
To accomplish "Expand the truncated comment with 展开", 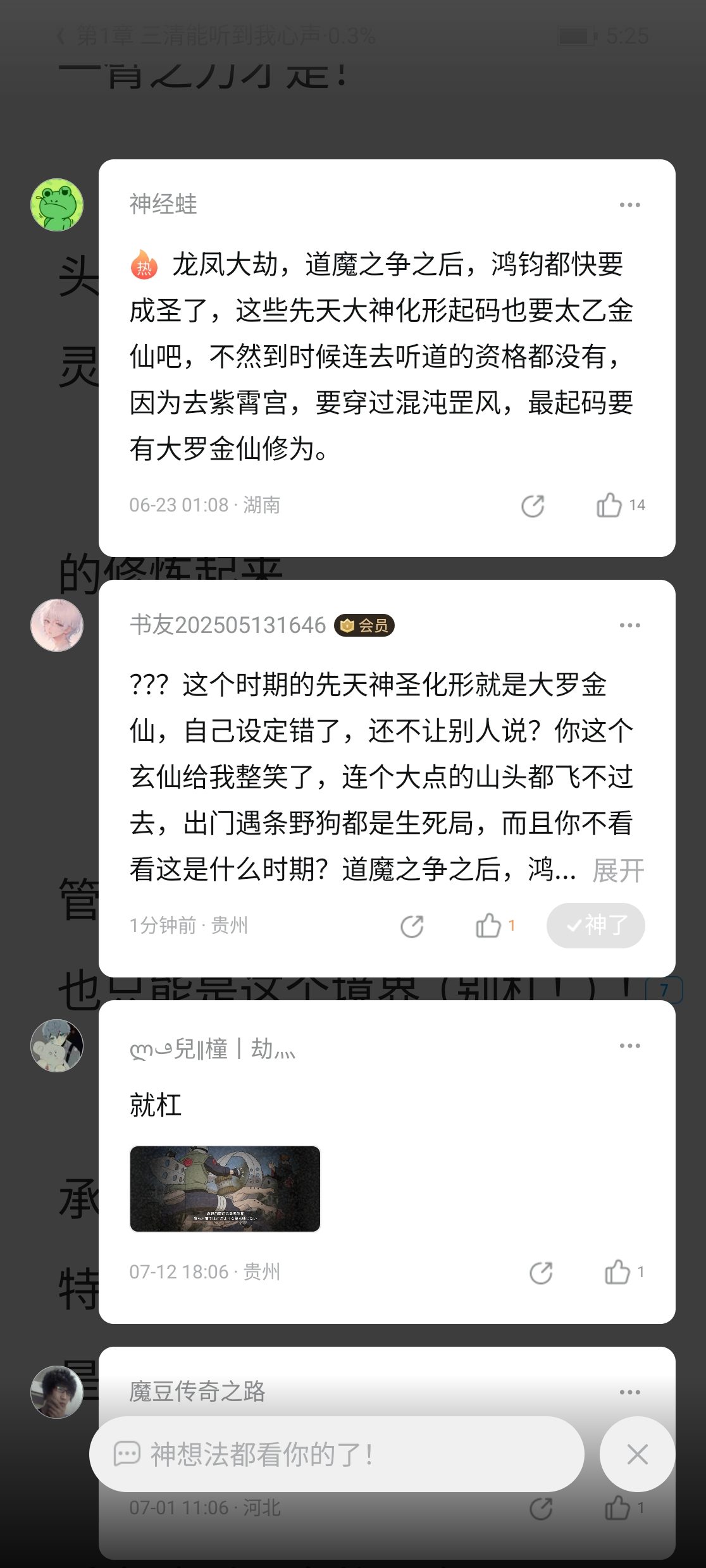I will coord(618,870).
